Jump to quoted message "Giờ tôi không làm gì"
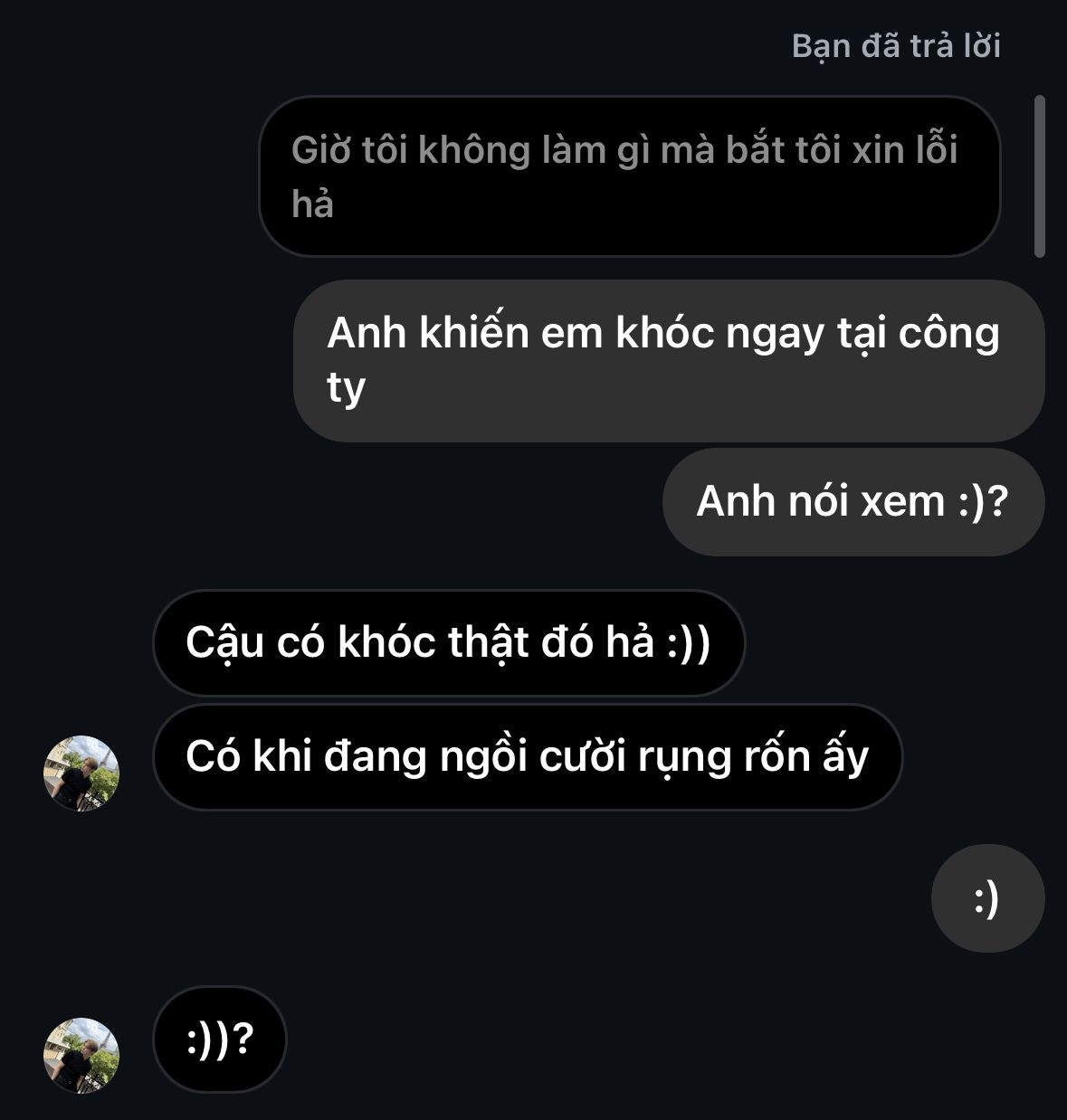 coord(629,176)
